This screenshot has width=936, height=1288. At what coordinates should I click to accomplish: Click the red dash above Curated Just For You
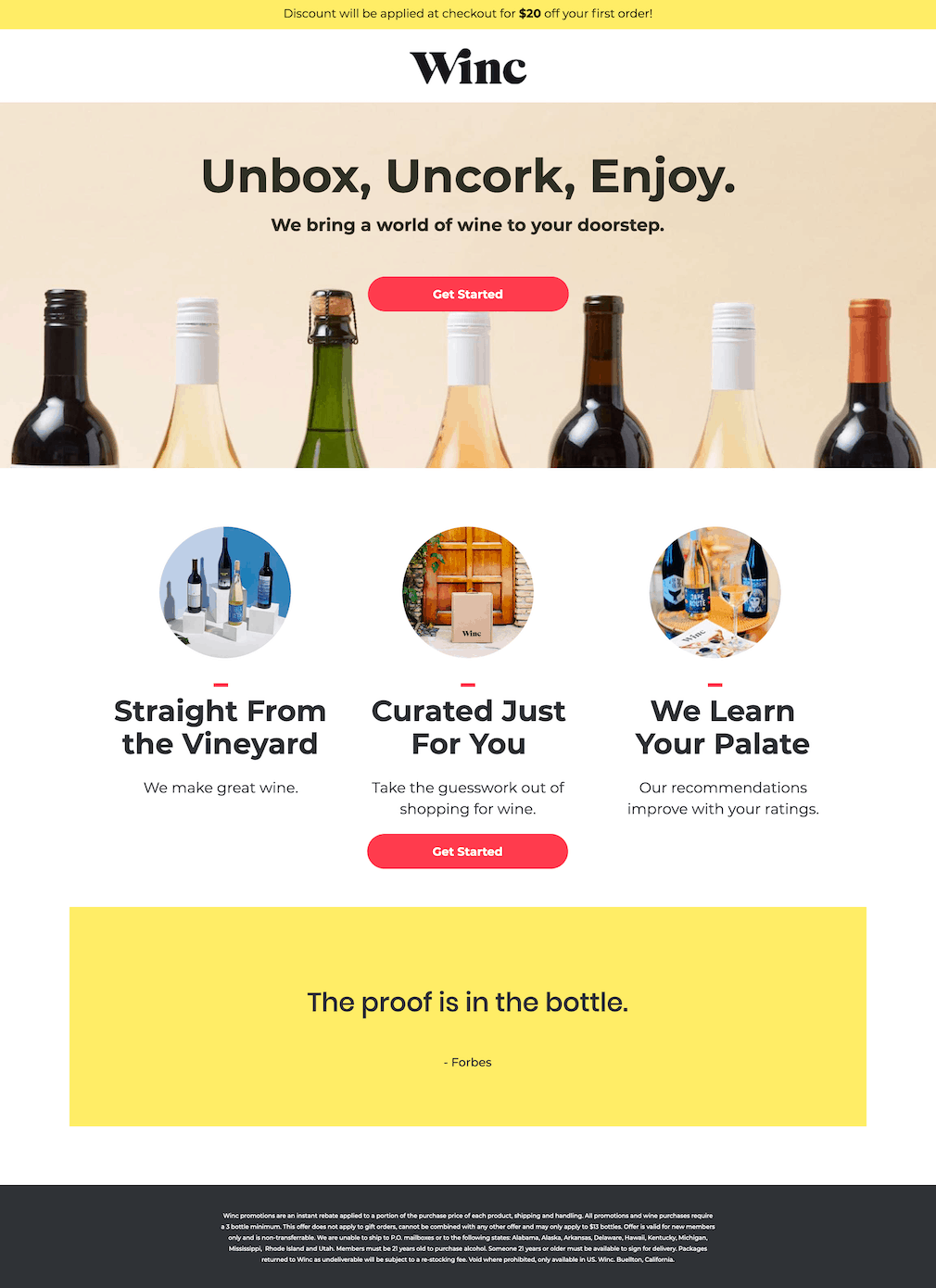point(468,683)
